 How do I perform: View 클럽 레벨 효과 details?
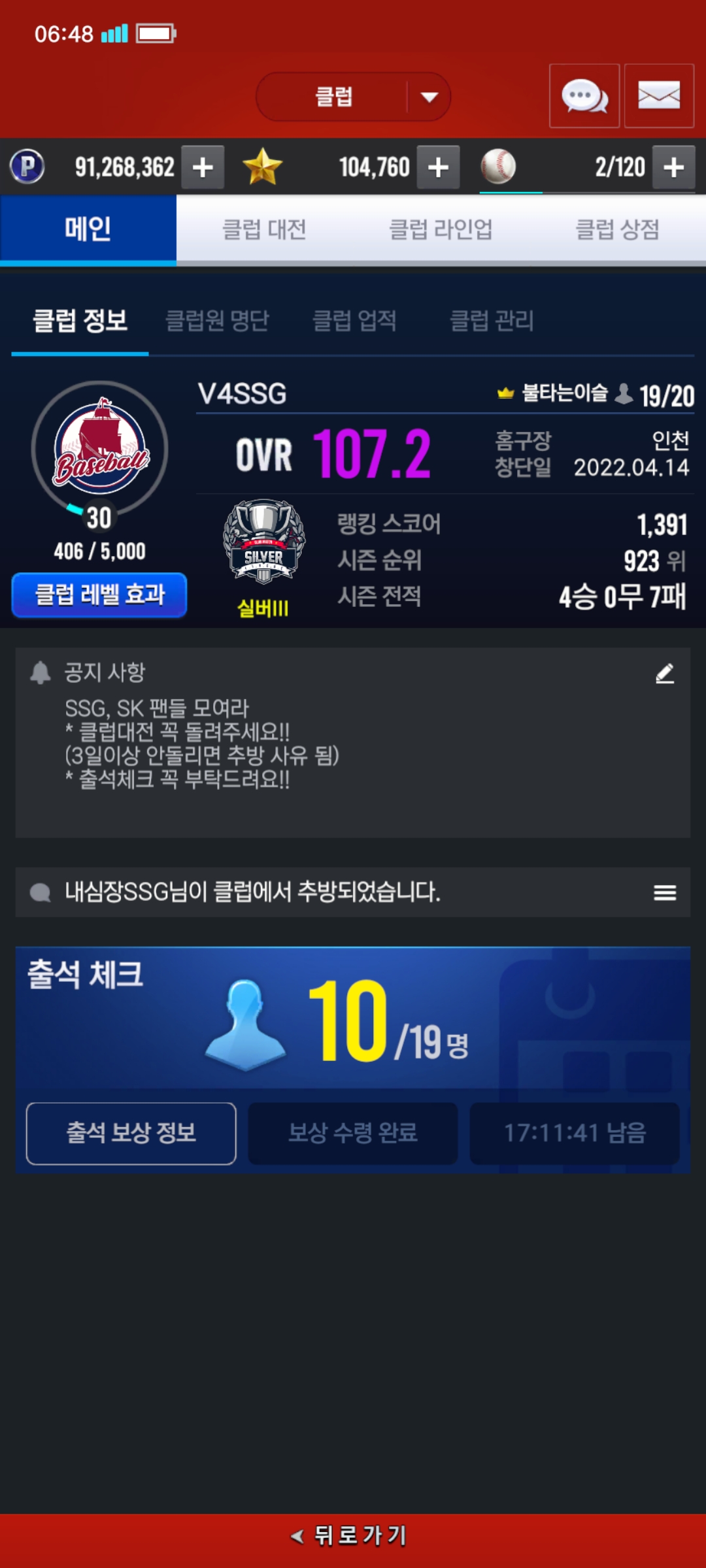click(x=99, y=595)
